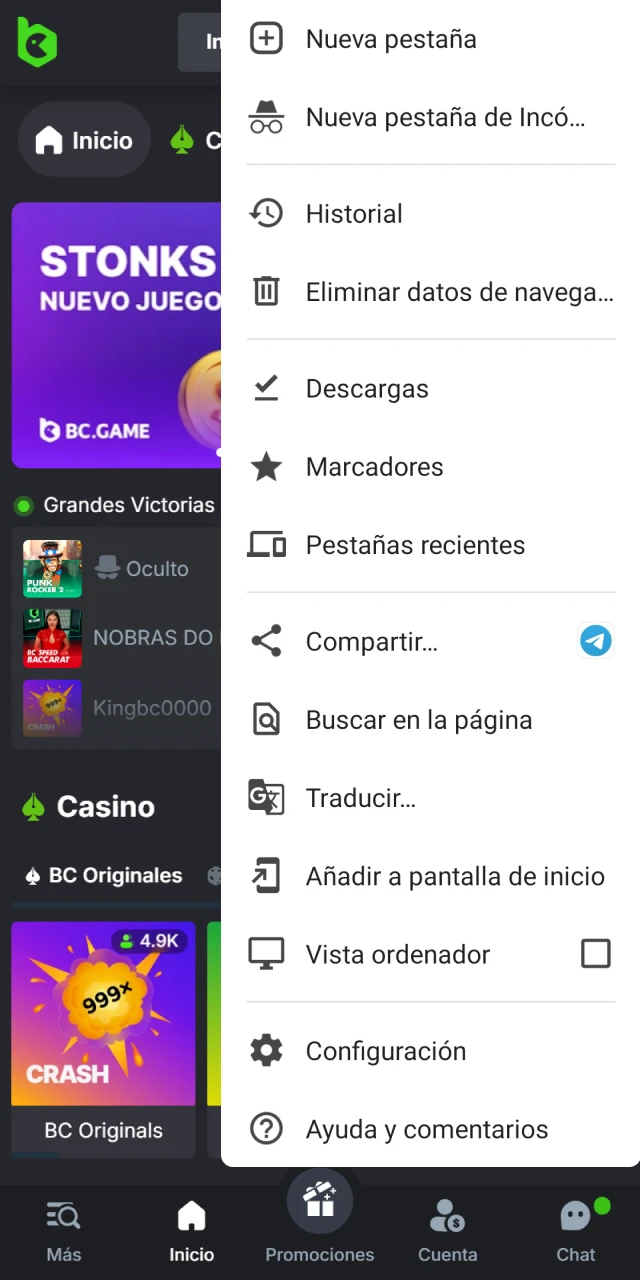Image resolution: width=640 pixels, height=1280 pixels.
Task: Open Pestañas recientes
Action: tap(414, 545)
